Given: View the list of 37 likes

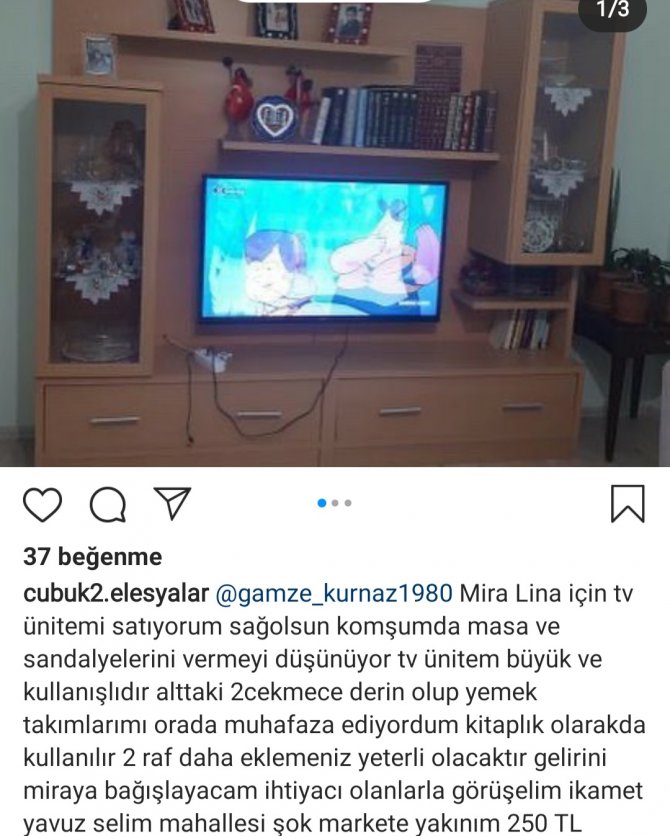Looking at the screenshot, I should click(92, 557).
